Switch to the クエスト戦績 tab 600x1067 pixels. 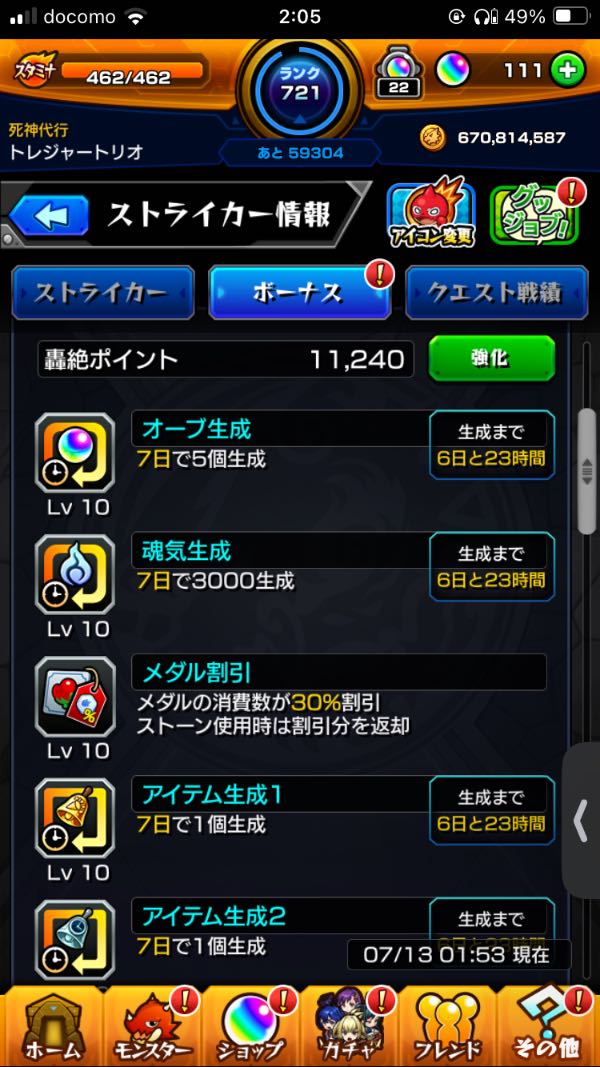494,292
